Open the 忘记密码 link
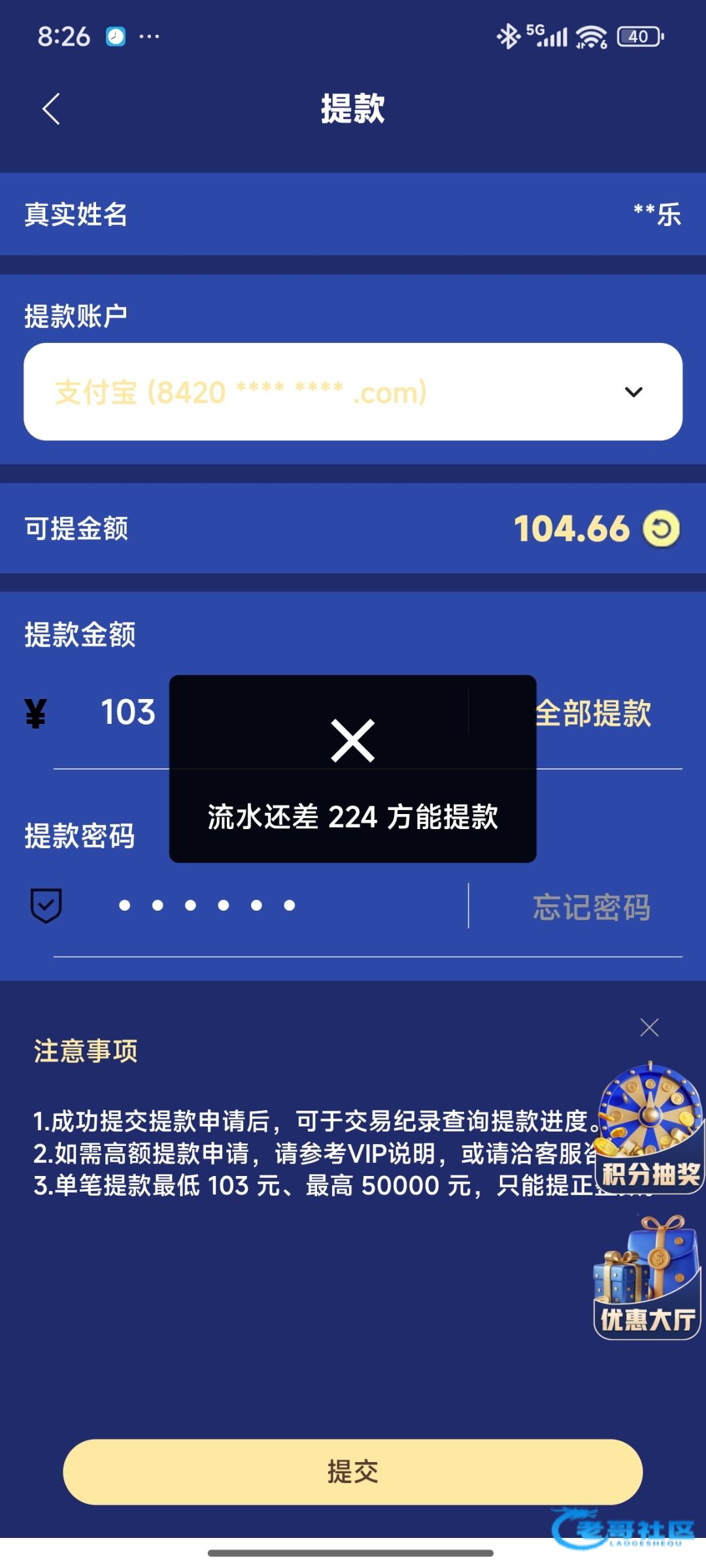Image resolution: width=706 pixels, height=1568 pixels. click(x=591, y=907)
